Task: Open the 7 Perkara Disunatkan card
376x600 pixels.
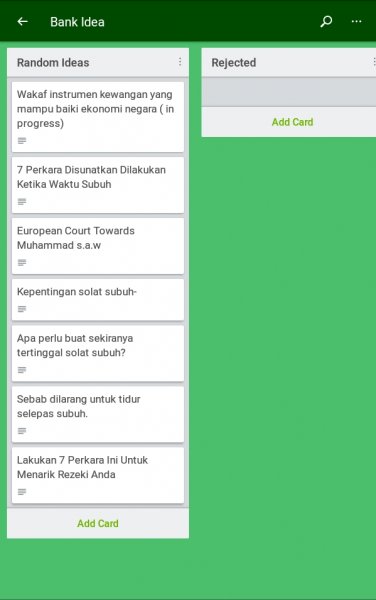Action: tap(98, 185)
